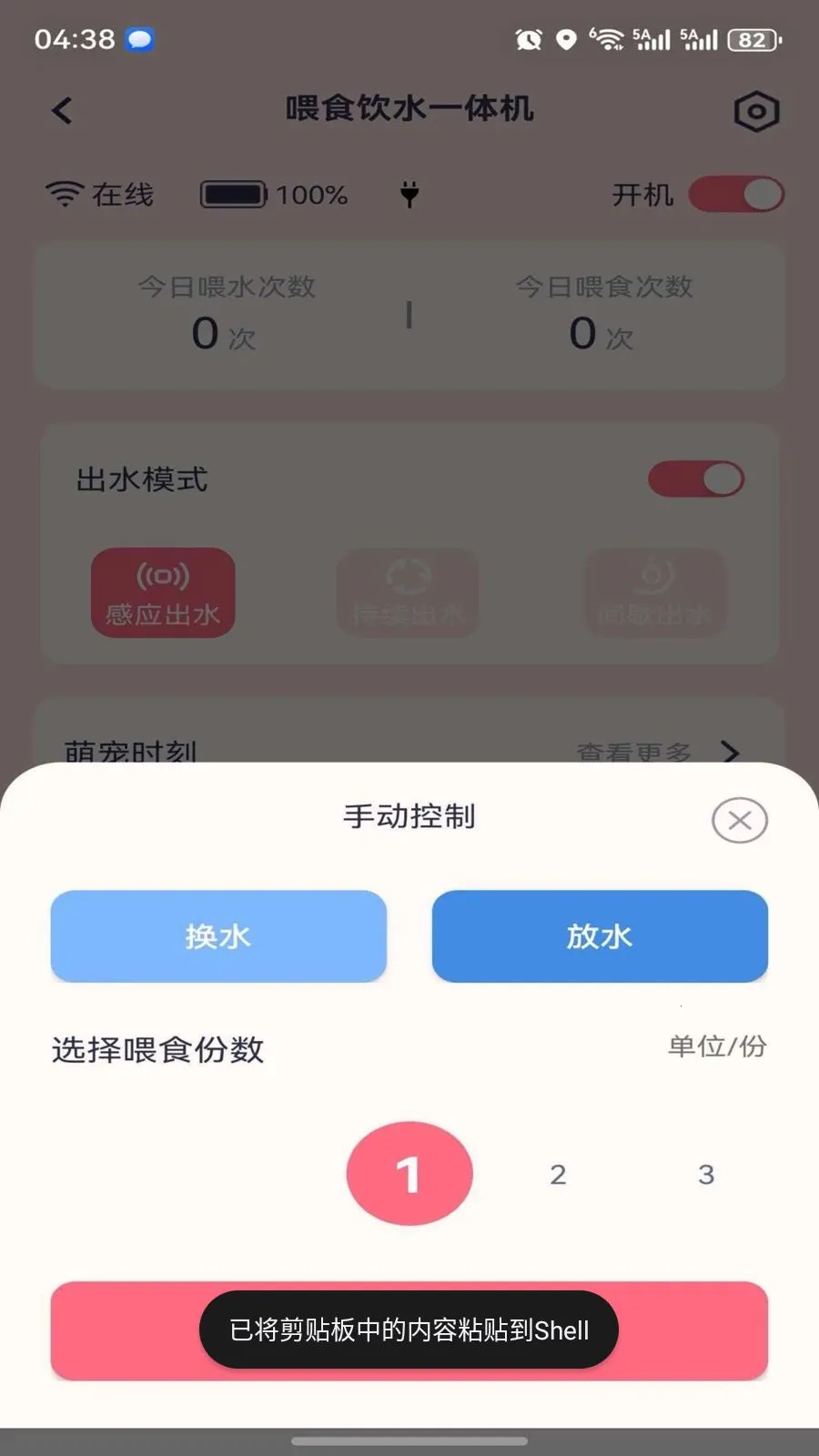Viewport: 819px width, 1456px height.
Task: Select the 持续出水 water mode icon
Action: point(408,591)
